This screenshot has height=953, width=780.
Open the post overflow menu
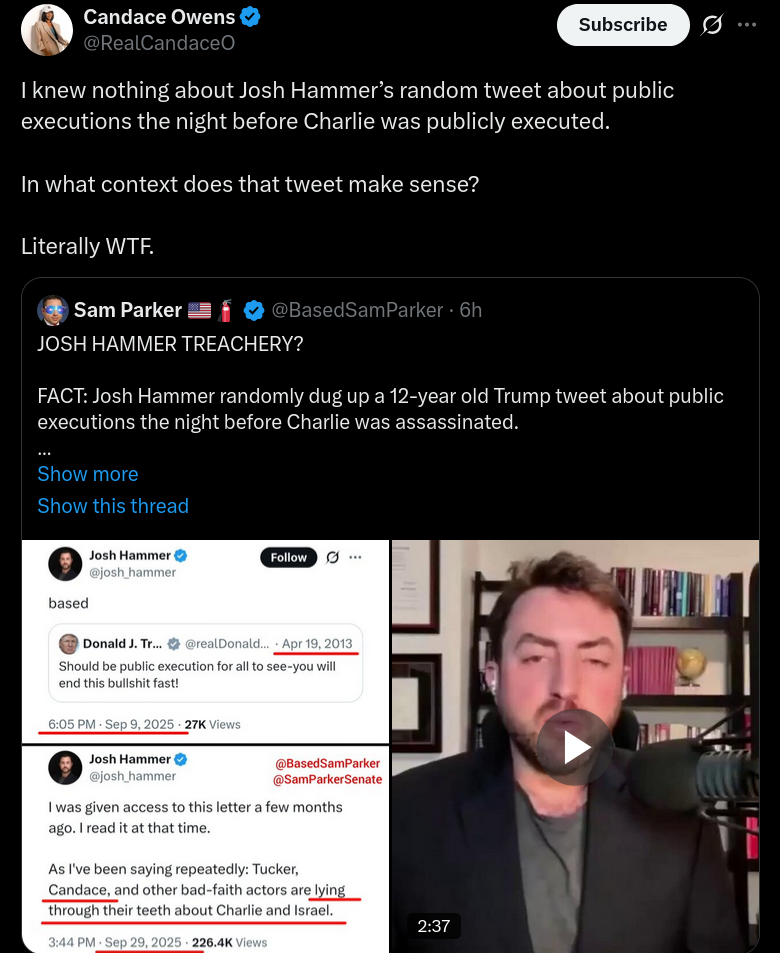point(747,25)
